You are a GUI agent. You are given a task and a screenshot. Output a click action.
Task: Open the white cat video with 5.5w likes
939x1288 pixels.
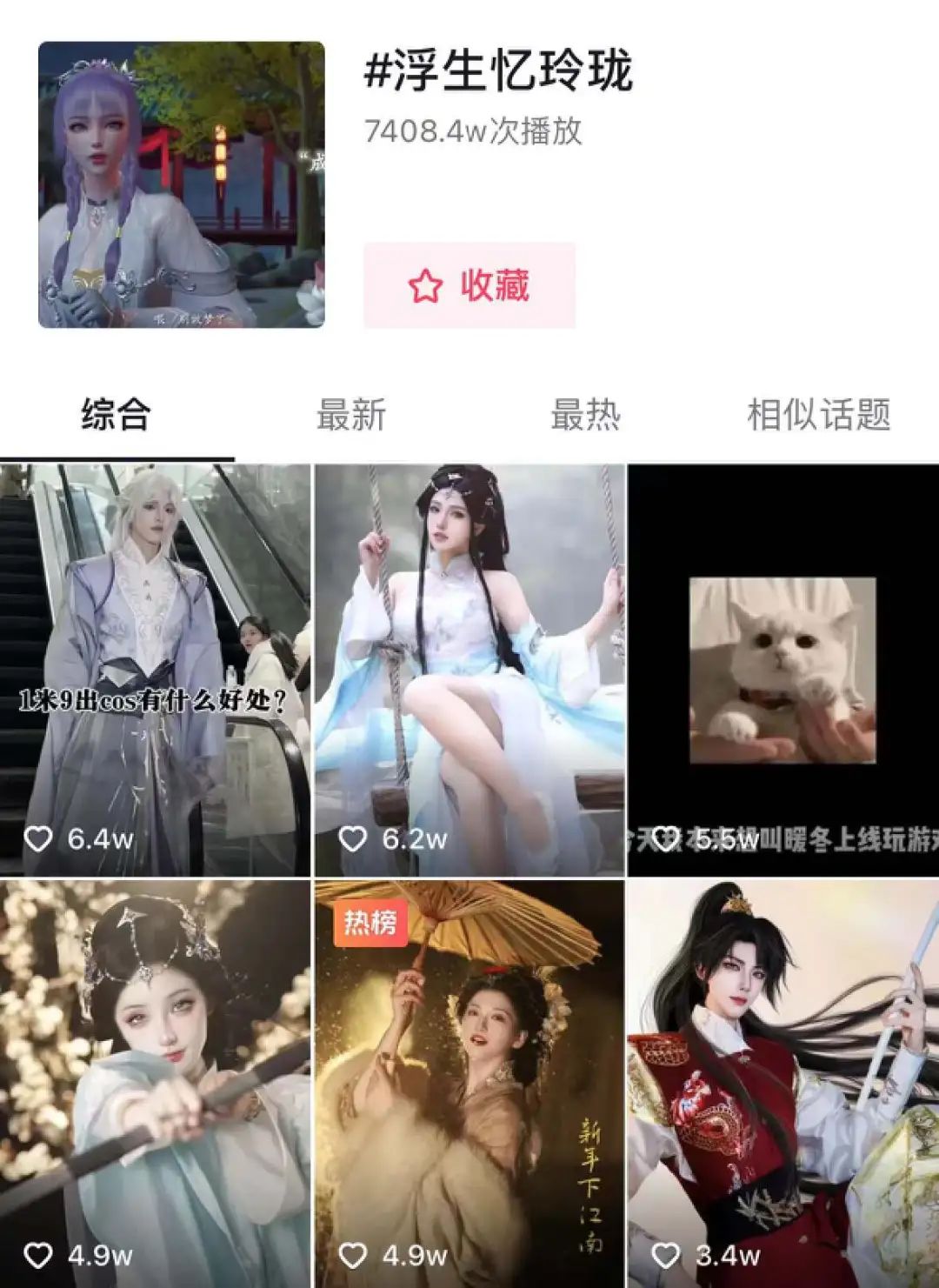[782, 670]
